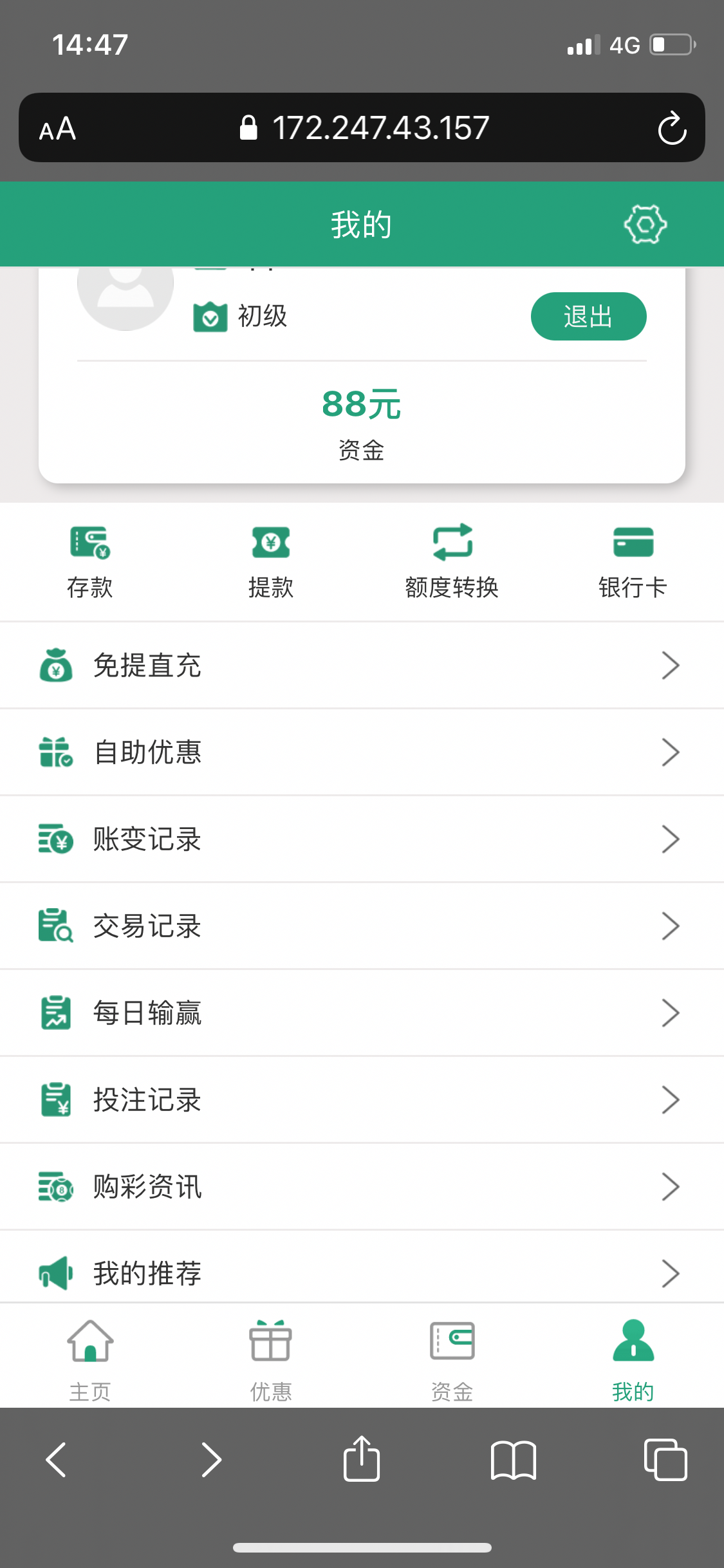Viewport: 724px width, 1568px height.
Task: Expand the 每日输赢 row chevron
Action: pos(672,1013)
